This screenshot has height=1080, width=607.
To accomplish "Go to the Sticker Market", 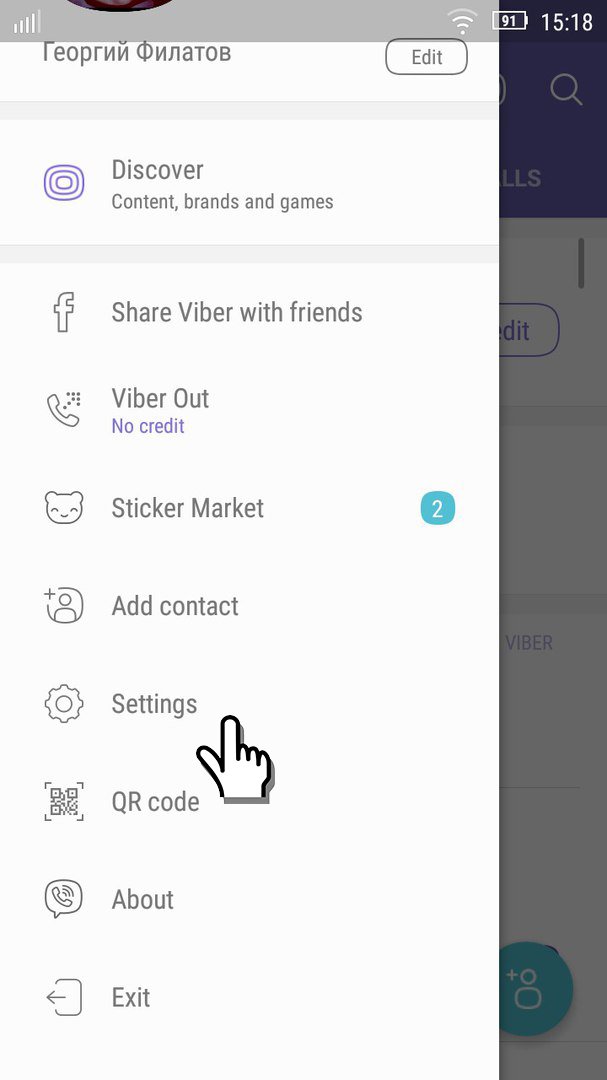I will pyautogui.click(x=187, y=508).
